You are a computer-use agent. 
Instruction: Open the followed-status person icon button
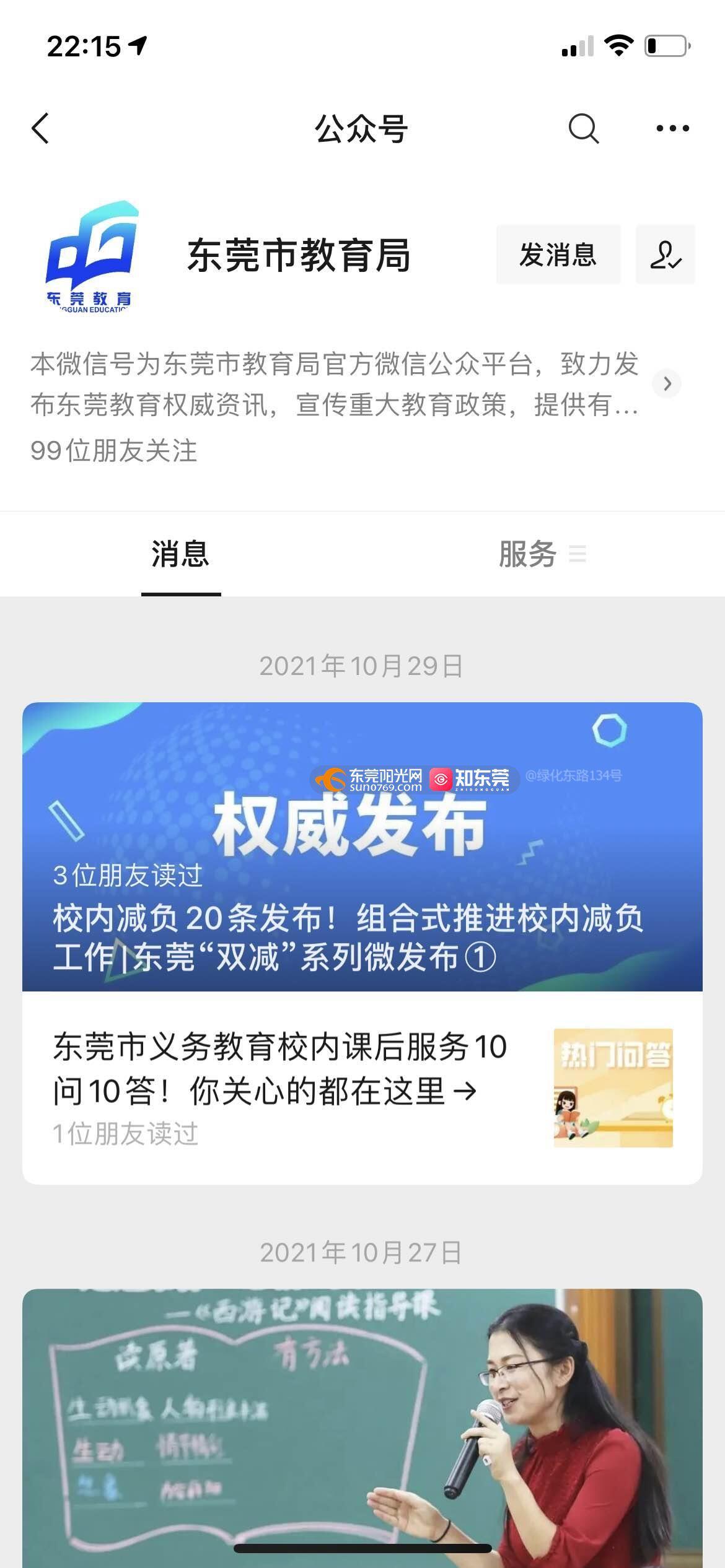coord(666,255)
